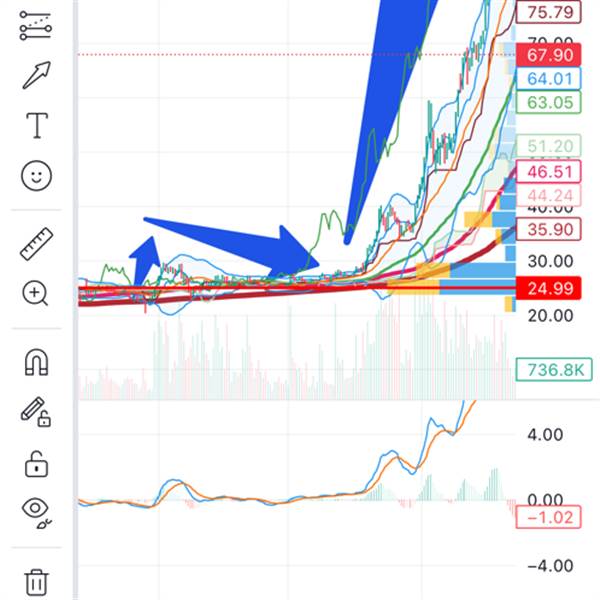Open the emoji sticker tool
The image size is (600, 600).
tap(36, 176)
